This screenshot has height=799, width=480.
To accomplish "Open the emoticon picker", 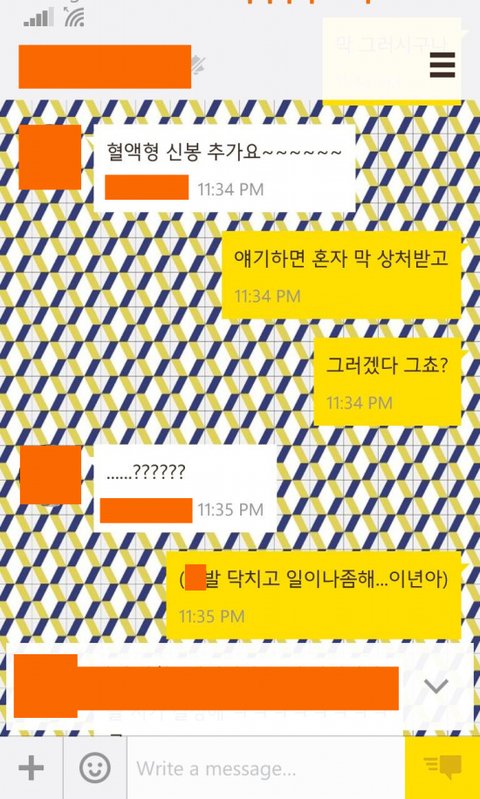I will click(95, 767).
